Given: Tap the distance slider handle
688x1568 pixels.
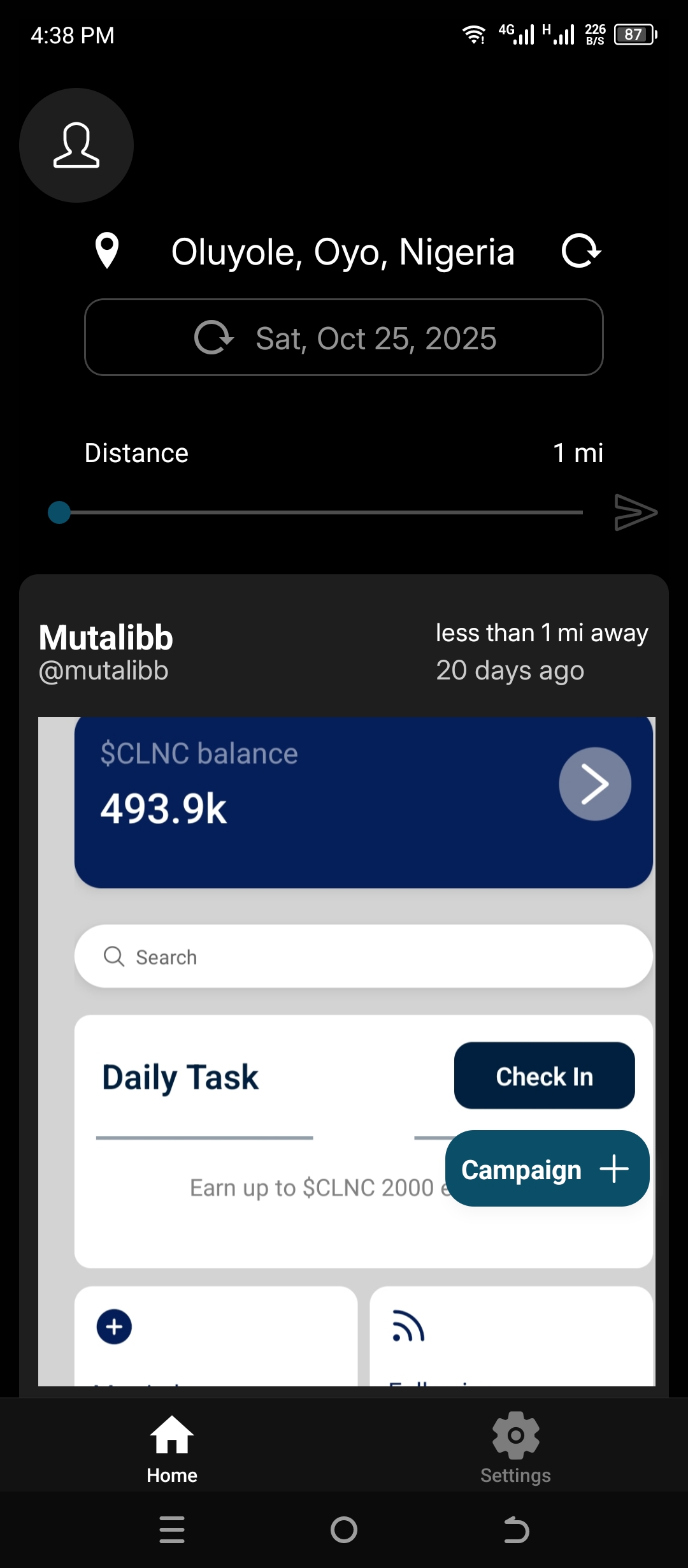Looking at the screenshot, I should pyautogui.click(x=59, y=512).
